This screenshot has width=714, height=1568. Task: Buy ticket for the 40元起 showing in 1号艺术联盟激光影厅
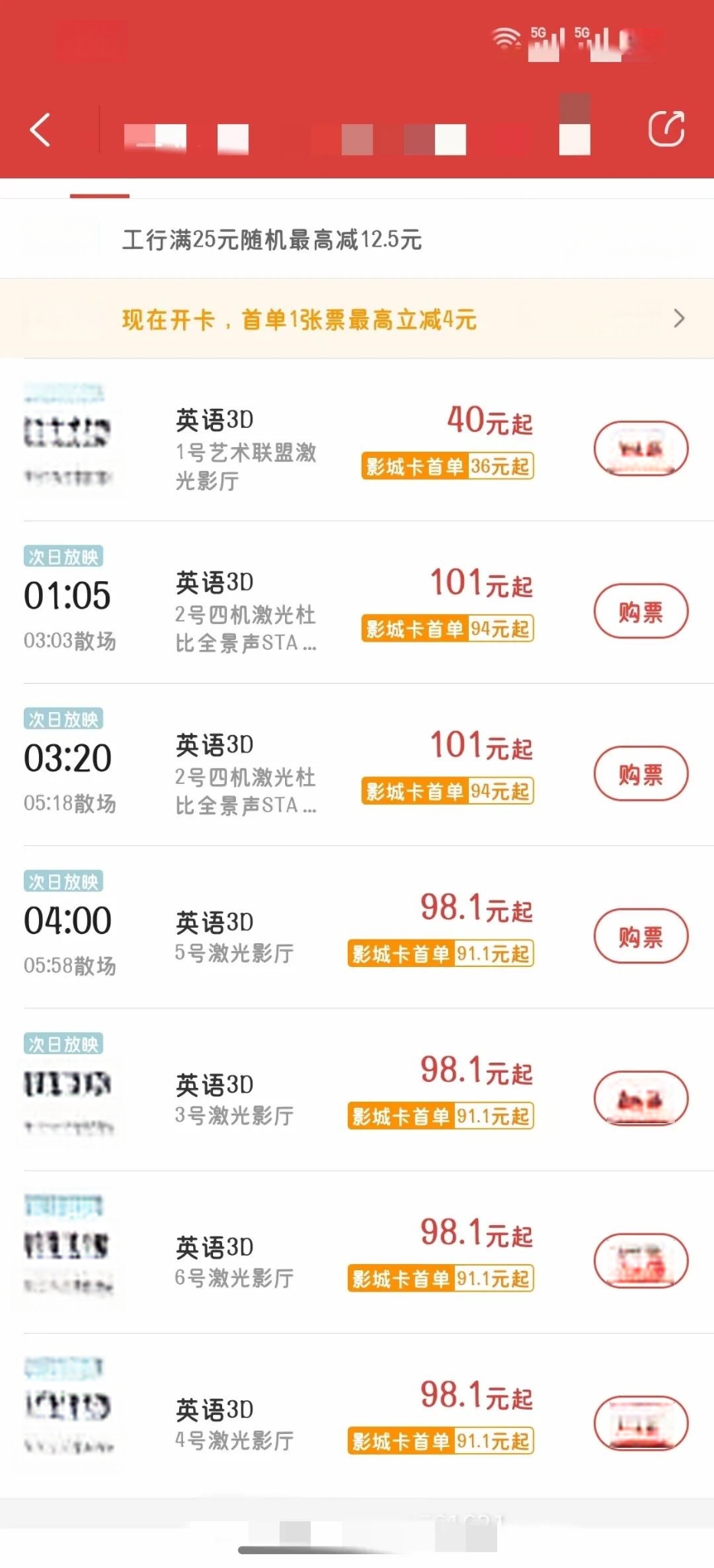640,449
